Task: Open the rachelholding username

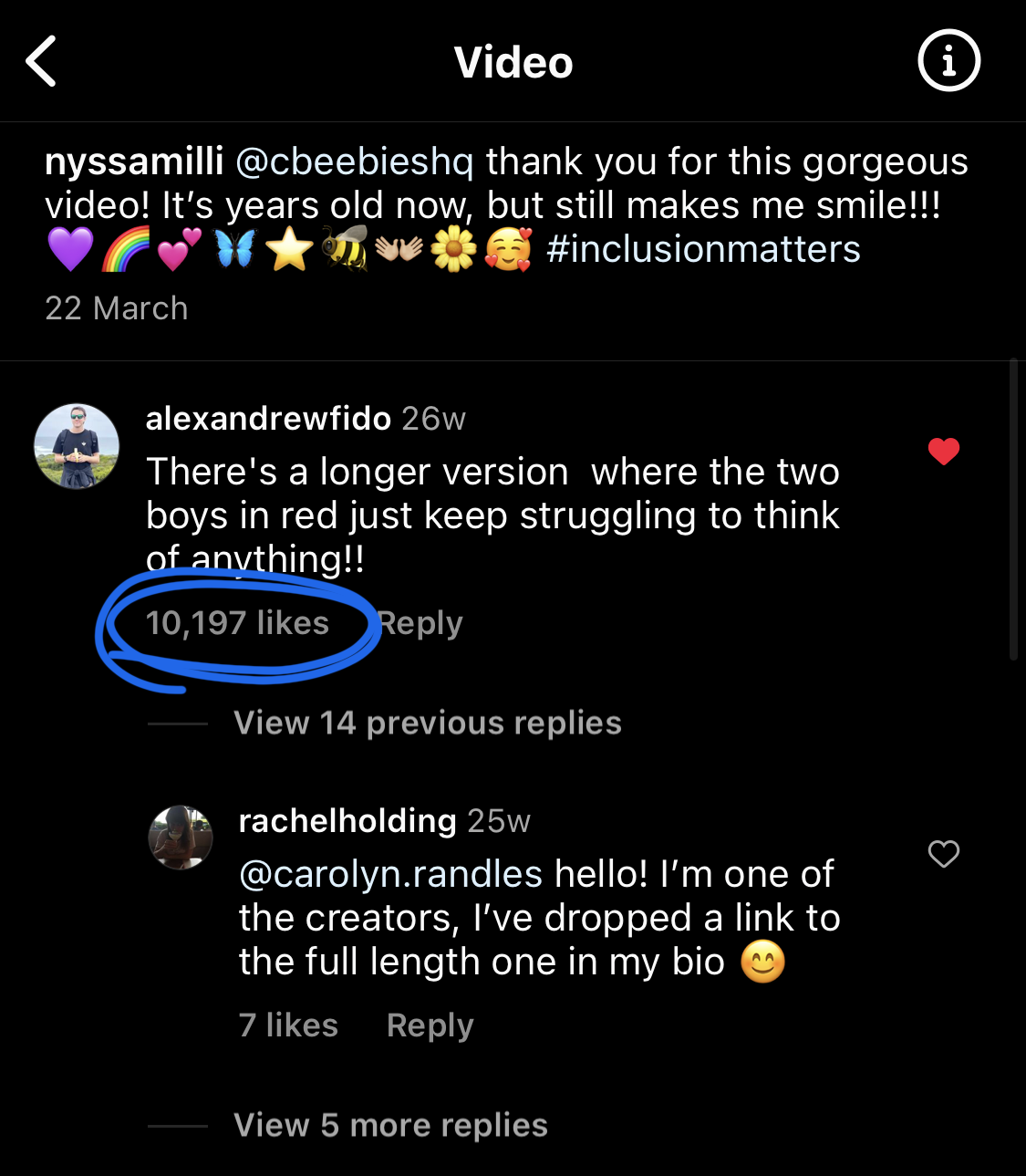Action: [x=347, y=820]
